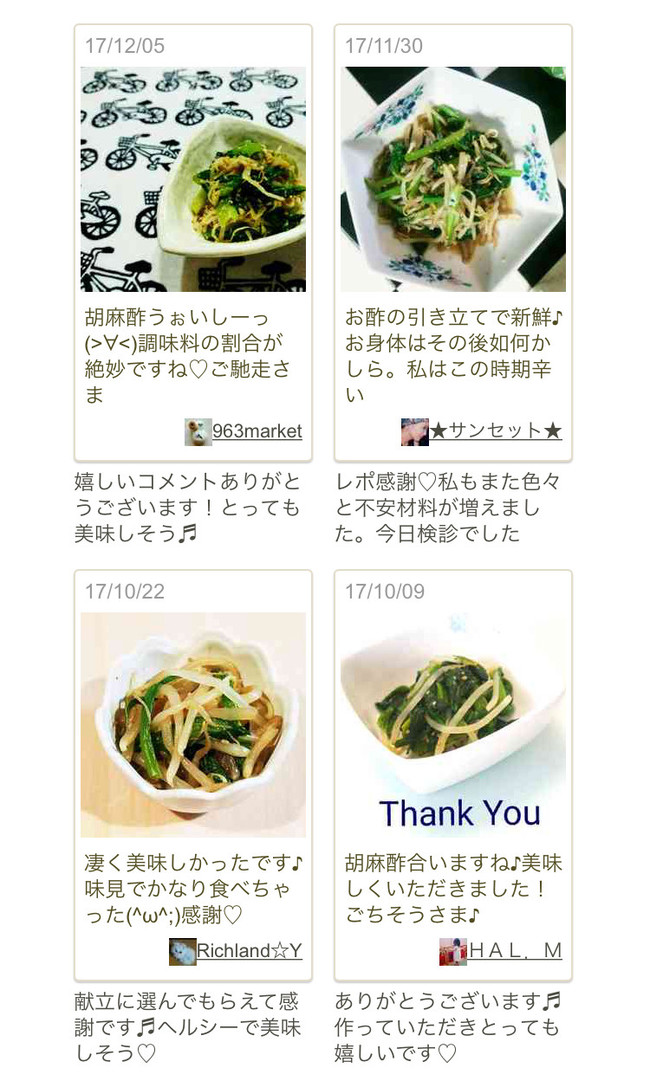Open ★サンセット★ user profile link
The height and width of the screenshot is (1081, 650).
496,431
